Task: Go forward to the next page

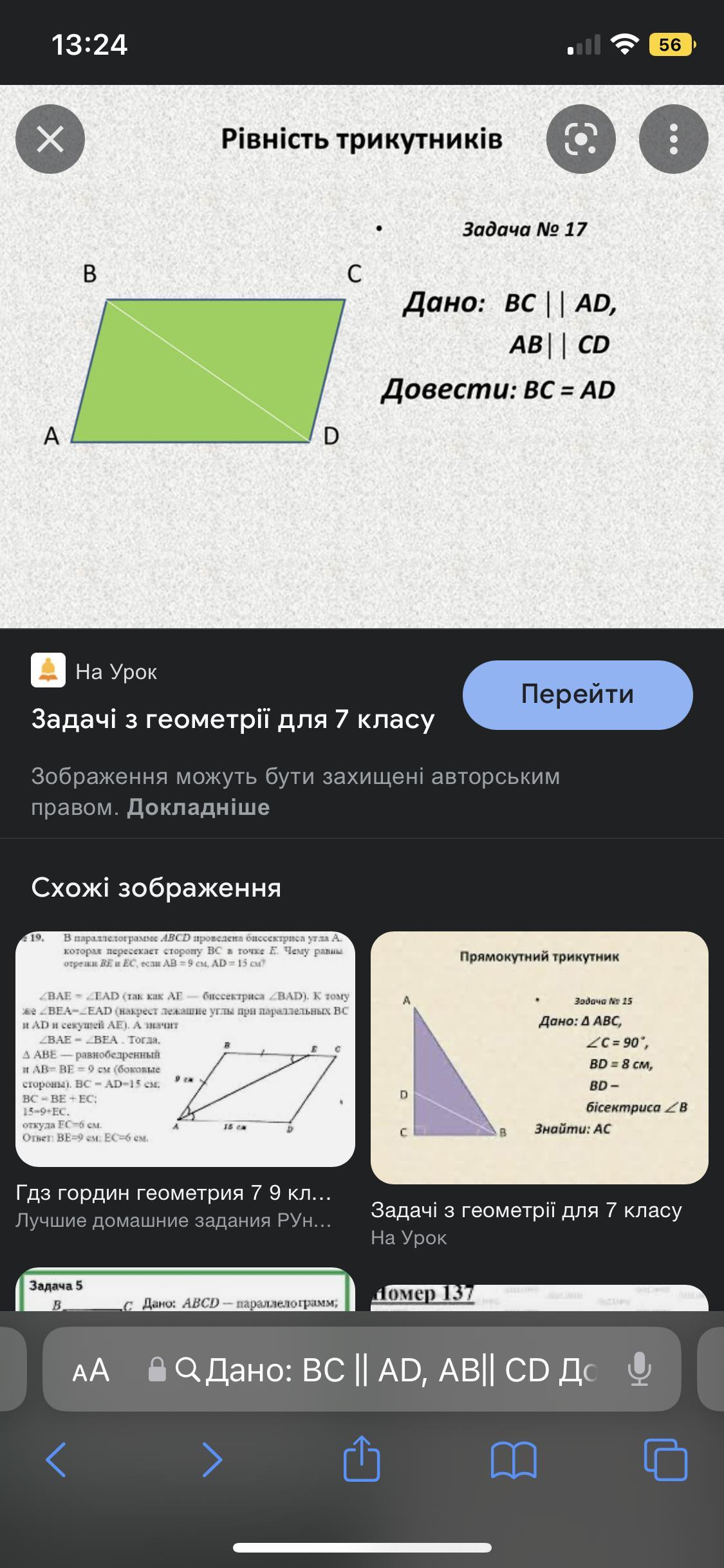Action: click(x=212, y=1460)
